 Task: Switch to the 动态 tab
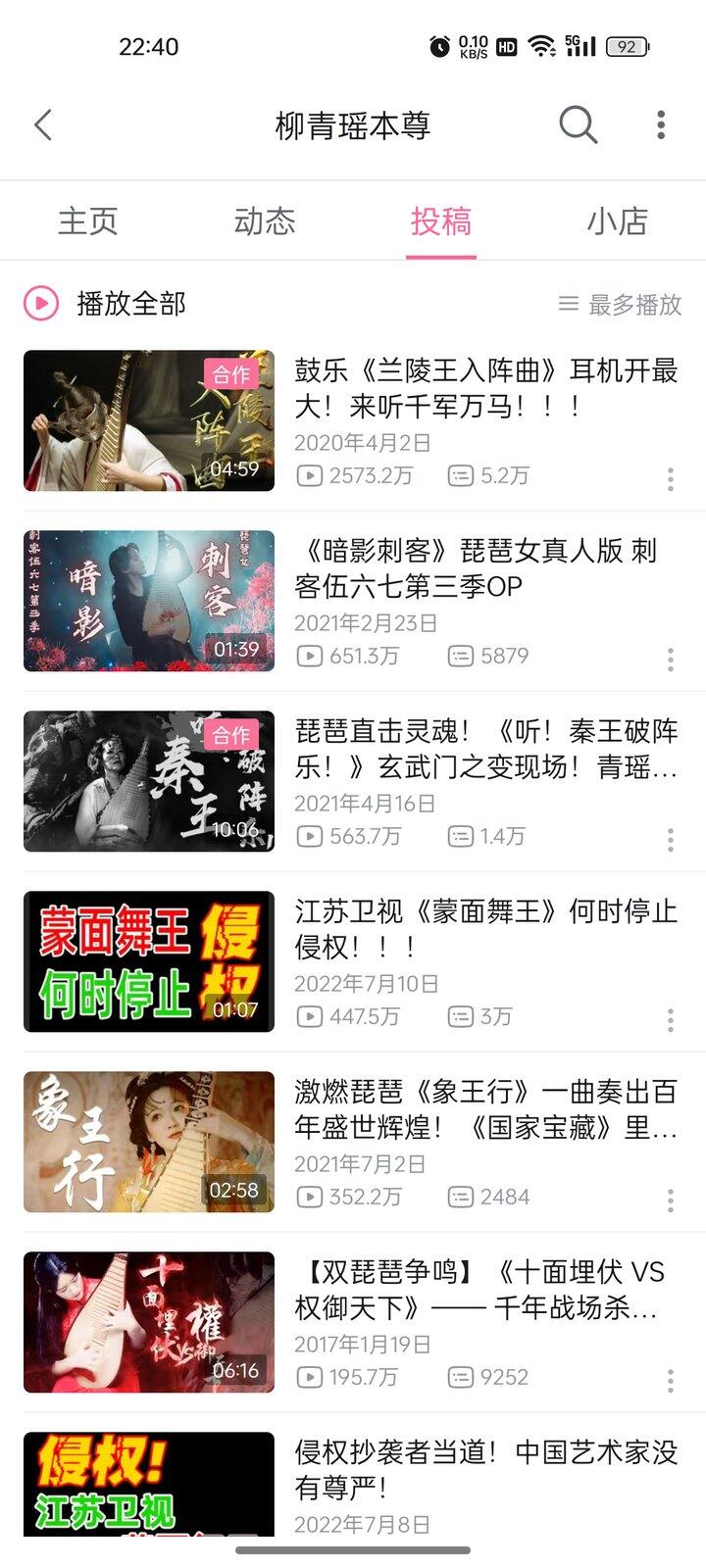(x=265, y=221)
